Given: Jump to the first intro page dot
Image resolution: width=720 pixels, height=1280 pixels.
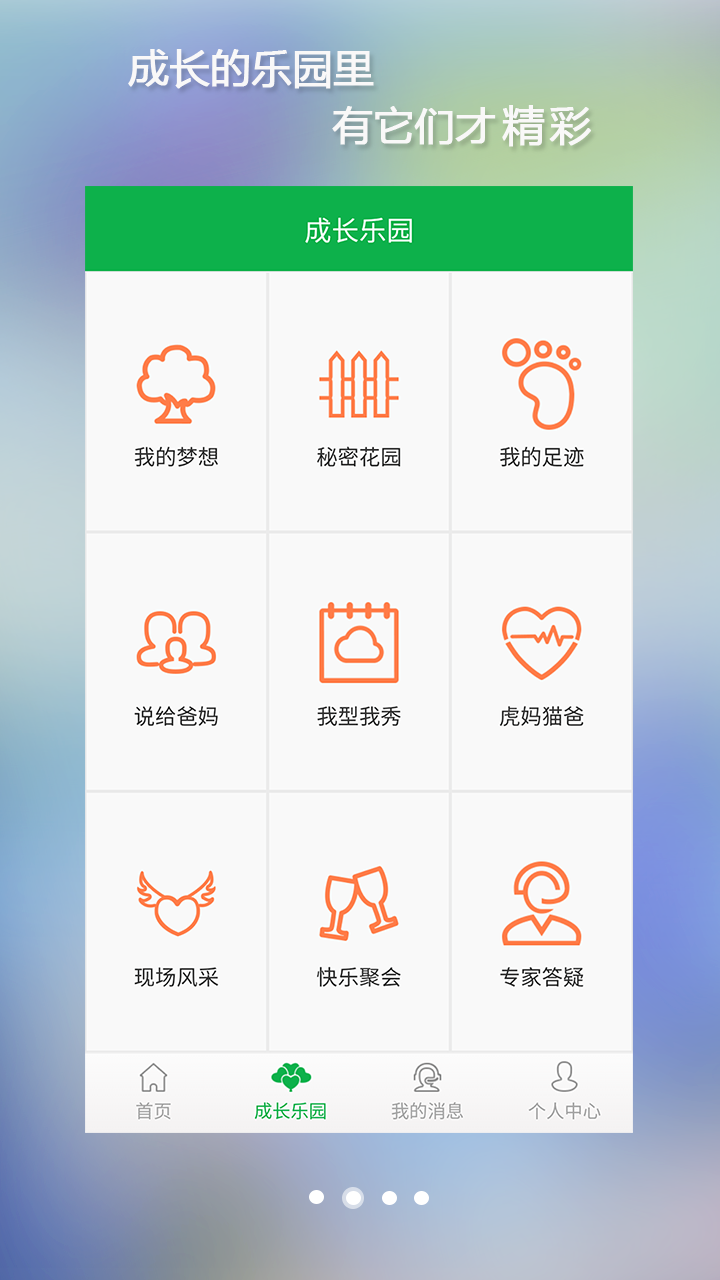Looking at the screenshot, I should (x=317, y=1197).
